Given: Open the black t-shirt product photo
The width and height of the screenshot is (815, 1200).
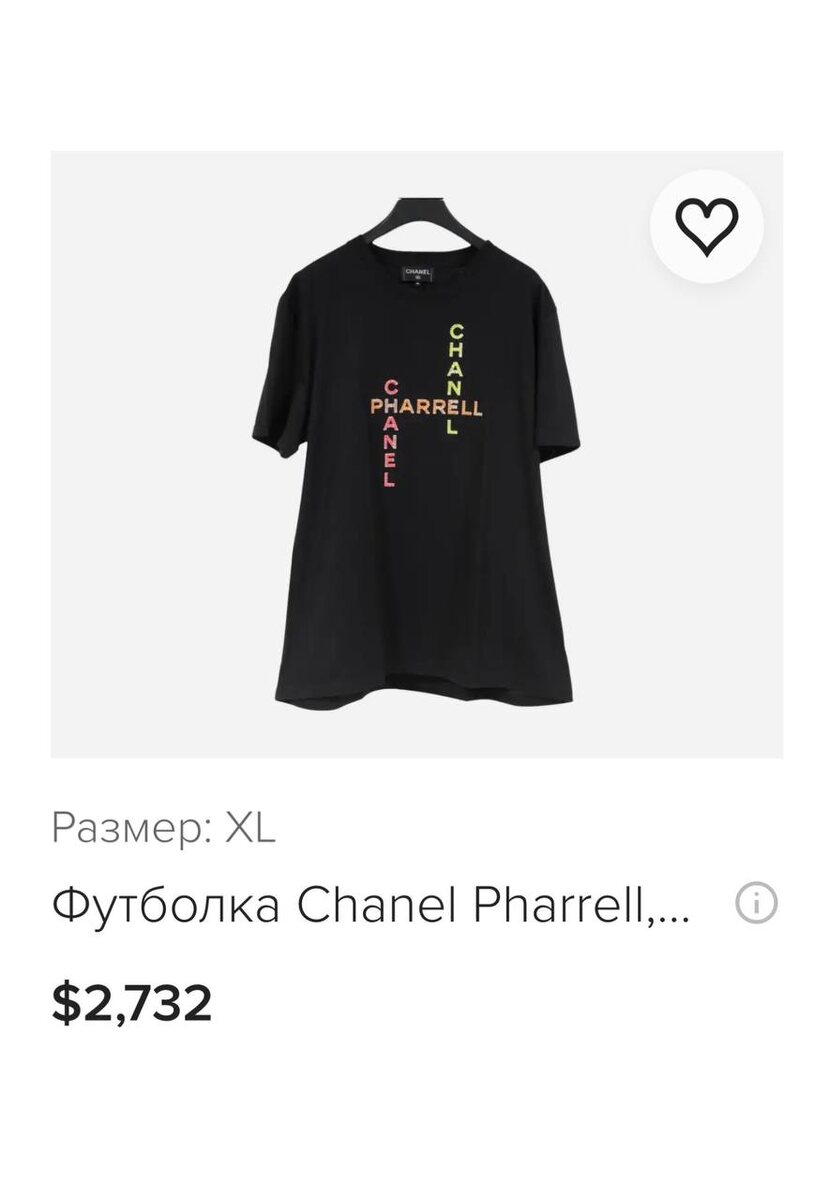Looking at the screenshot, I should 410,450.
